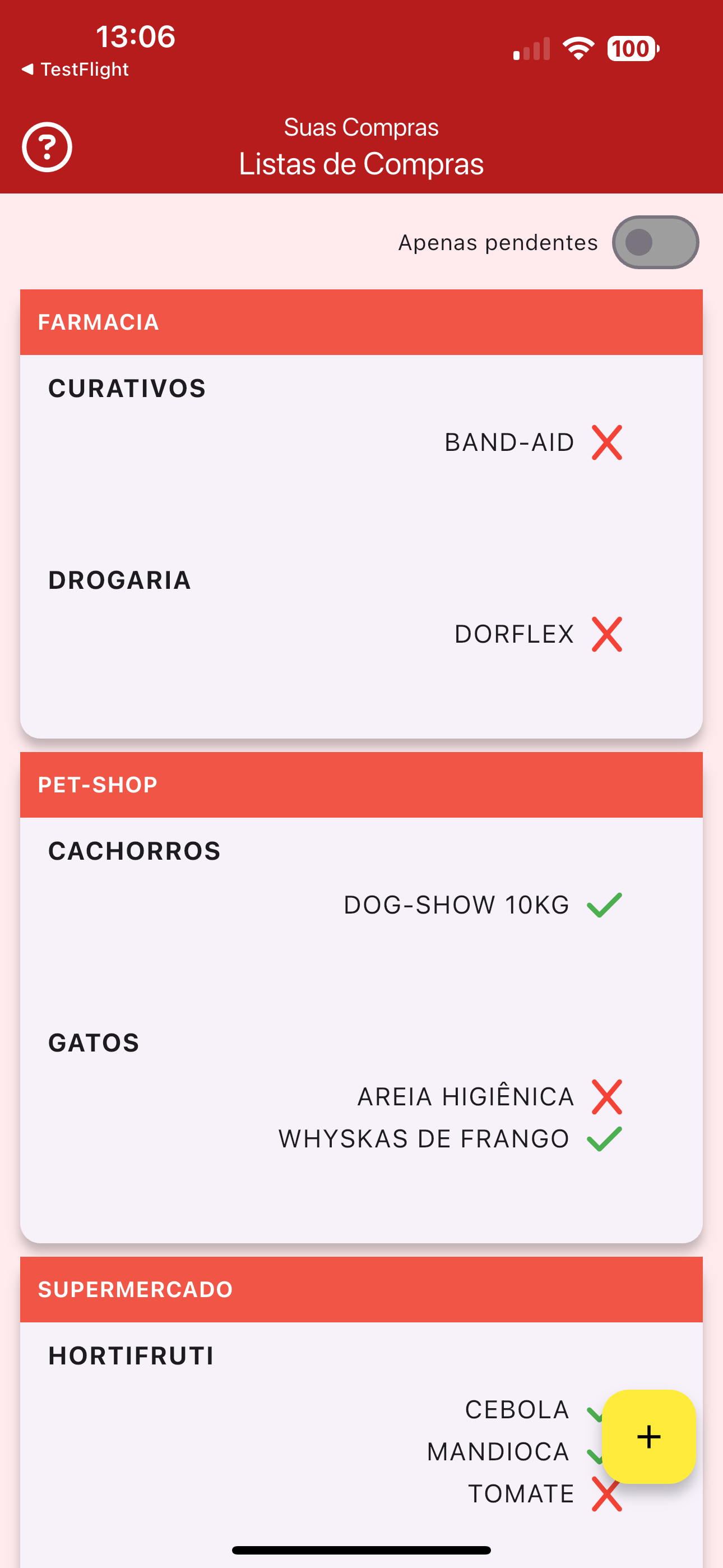Screen dimensions: 723x1568
Task: Click the red X beside DORFLEX
Action: tap(607, 634)
